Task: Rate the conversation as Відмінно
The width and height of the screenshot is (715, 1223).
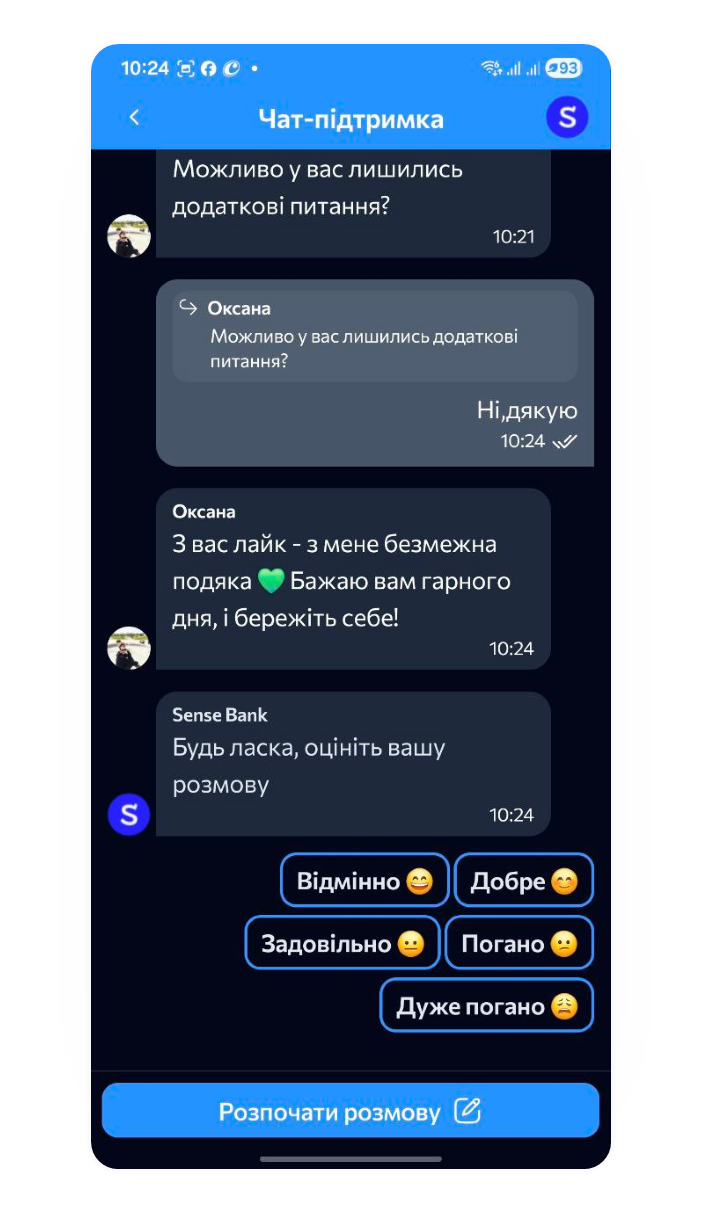Action: click(364, 881)
